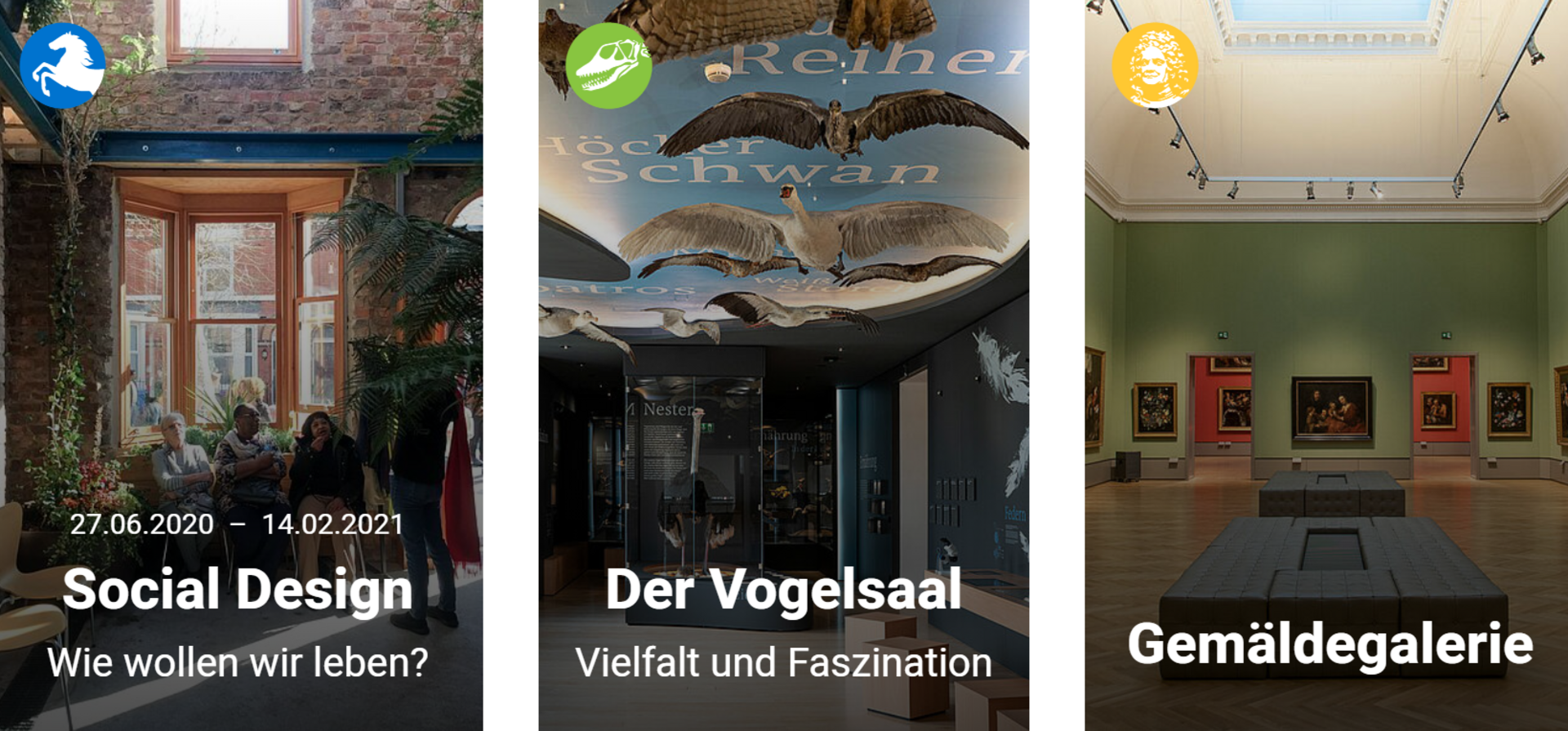Open the Gemäldegalerie card
The image size is (1568, 731).
1330,644
